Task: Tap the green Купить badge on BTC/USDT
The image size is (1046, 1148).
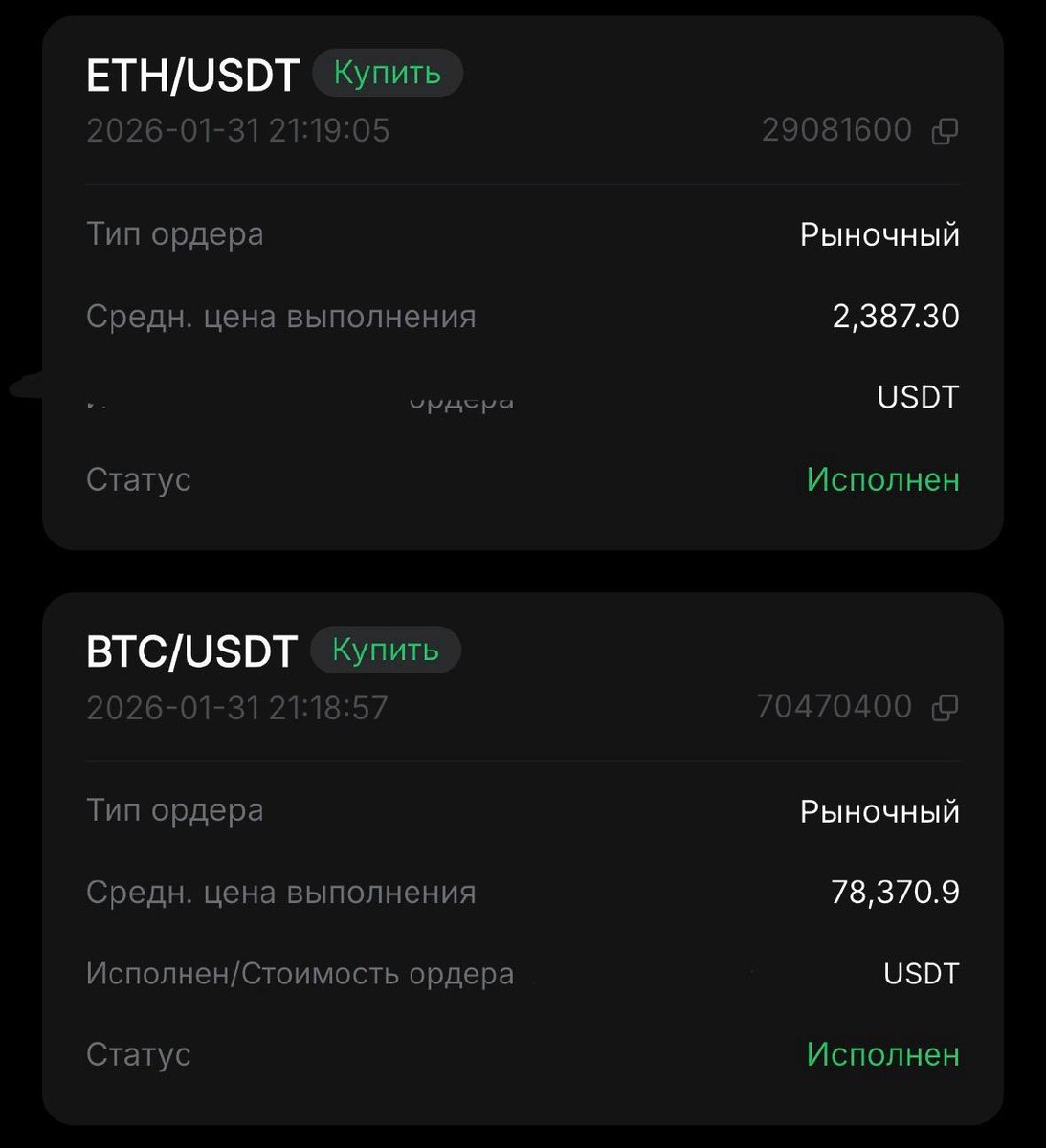Action: click(x=385, y=651)
